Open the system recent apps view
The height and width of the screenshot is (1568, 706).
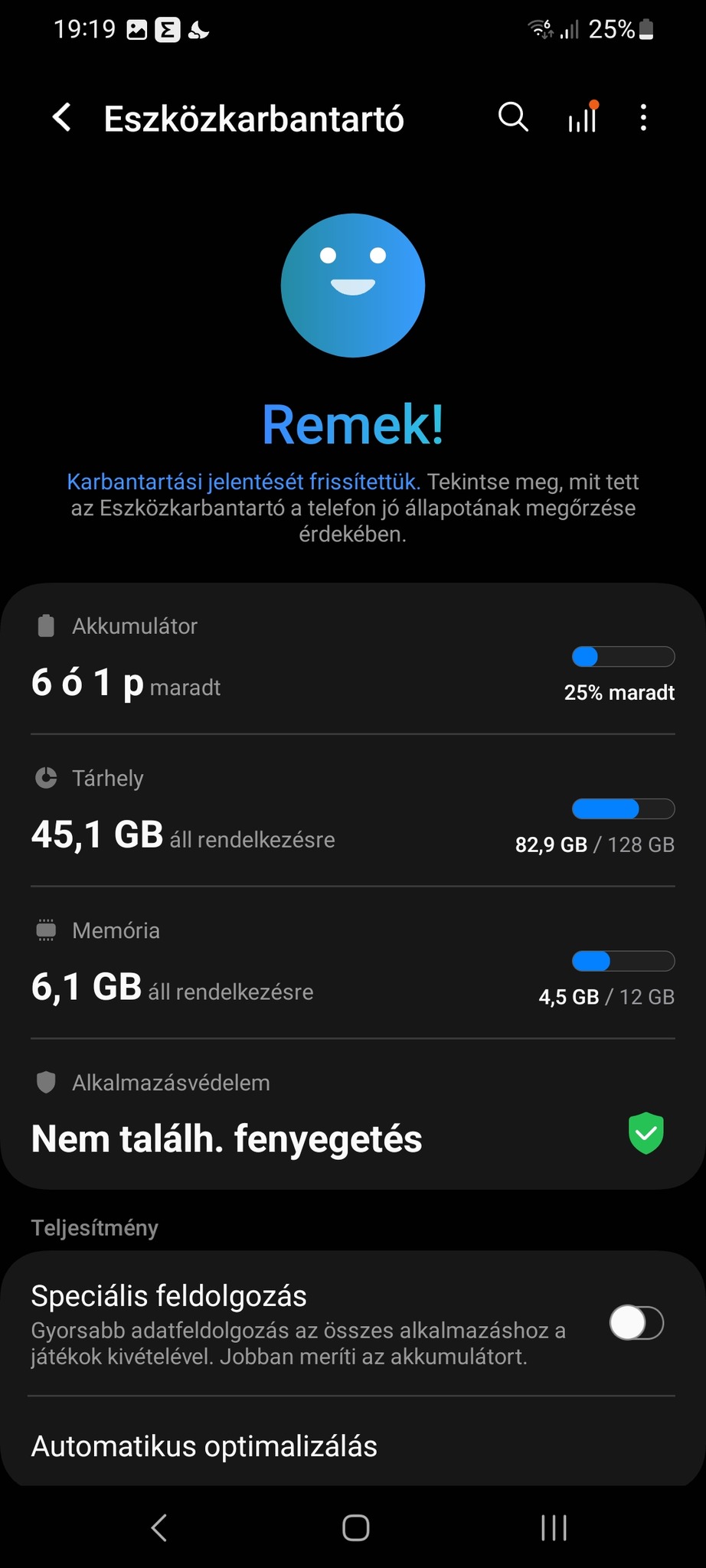click(554, 1528)
